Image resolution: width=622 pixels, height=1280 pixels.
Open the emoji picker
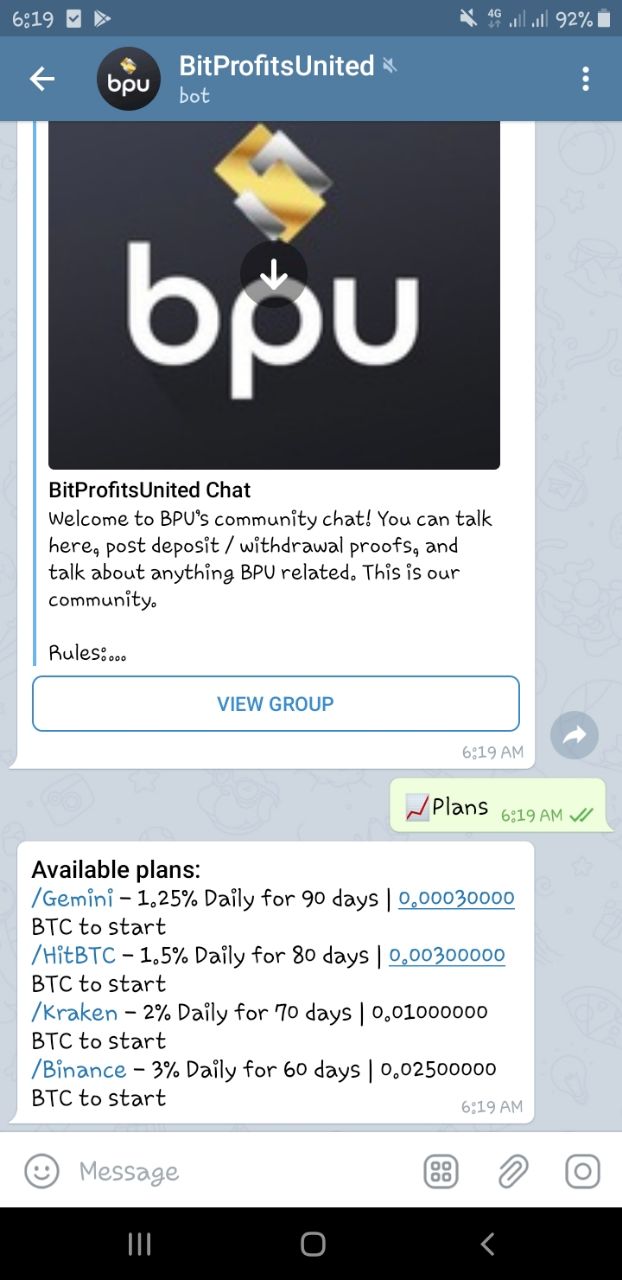[x=41, y=1171]
